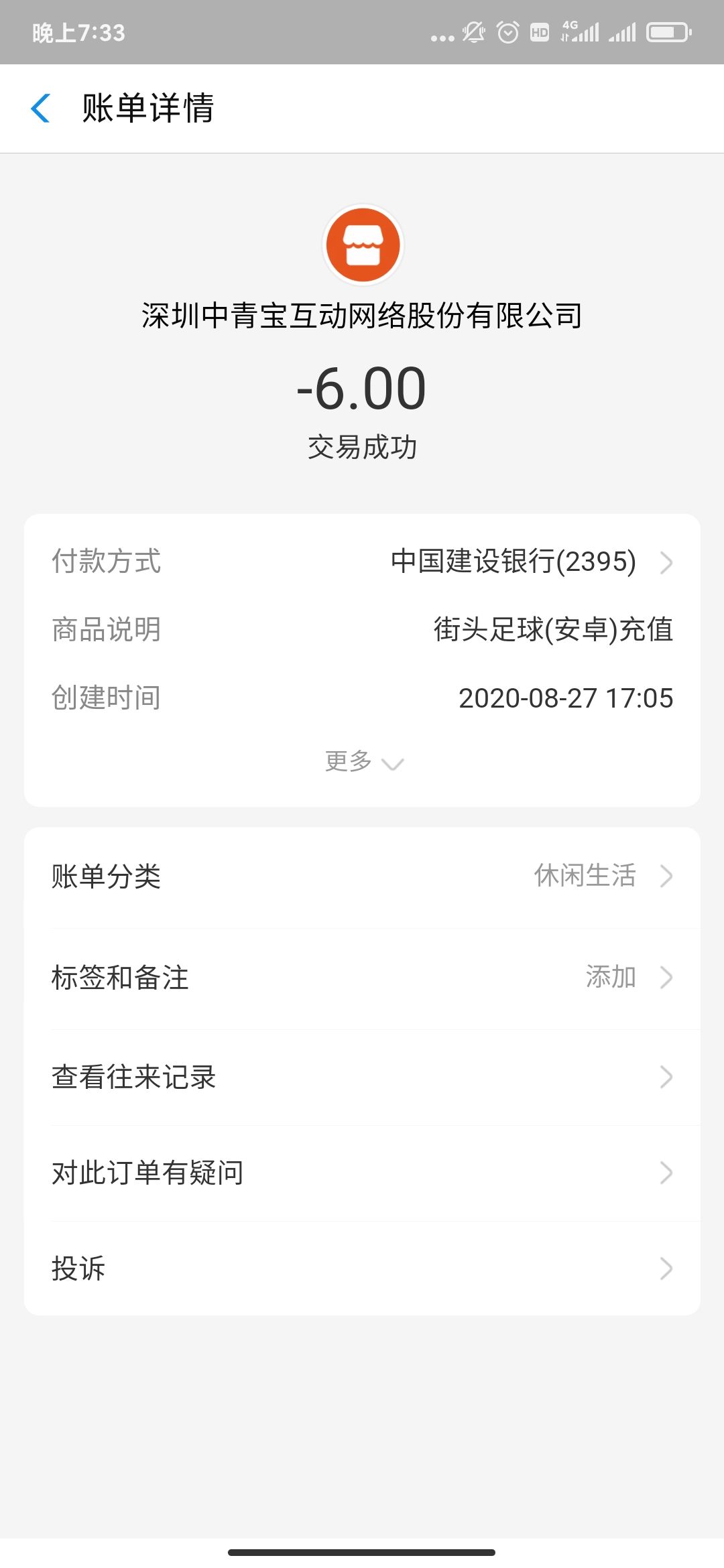Open the merchant storefront icon
The width and height of the screenshot is (724, 1568).
tap(362, 245)
